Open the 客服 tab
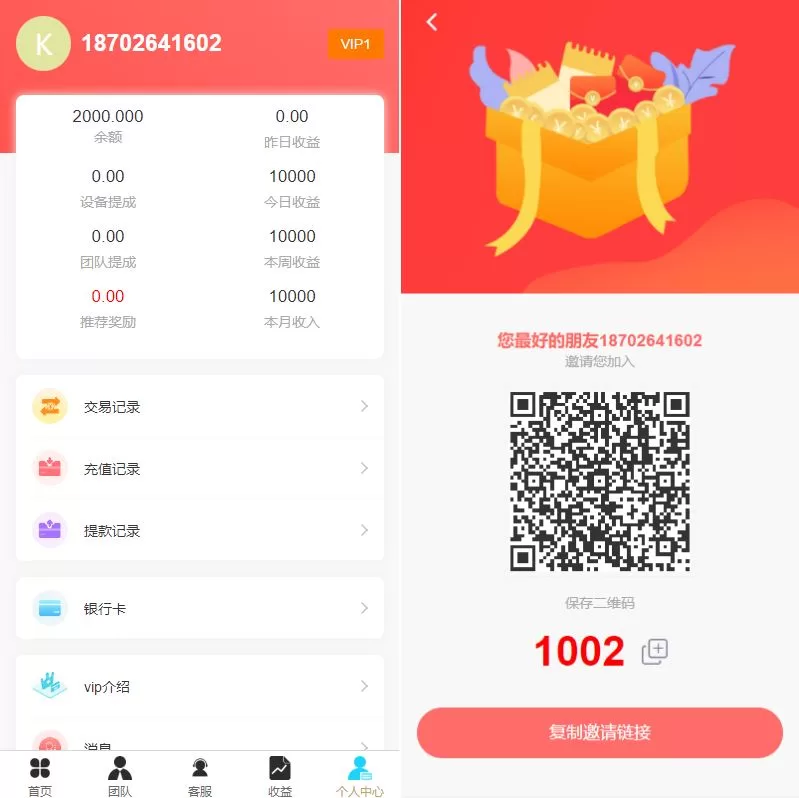 coord(200,776)
